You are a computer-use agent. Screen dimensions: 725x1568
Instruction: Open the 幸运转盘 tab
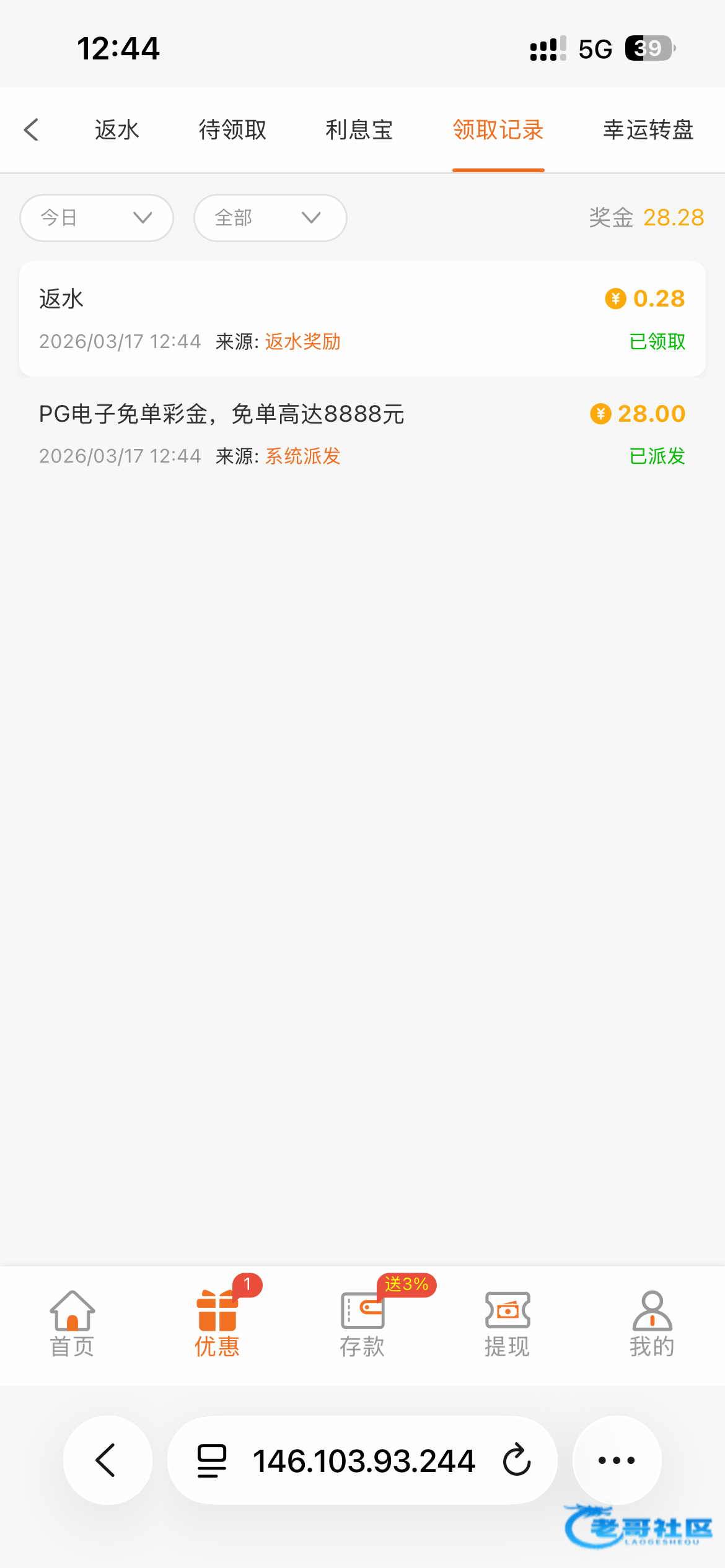pyautogui.click(x=648, y=130)
